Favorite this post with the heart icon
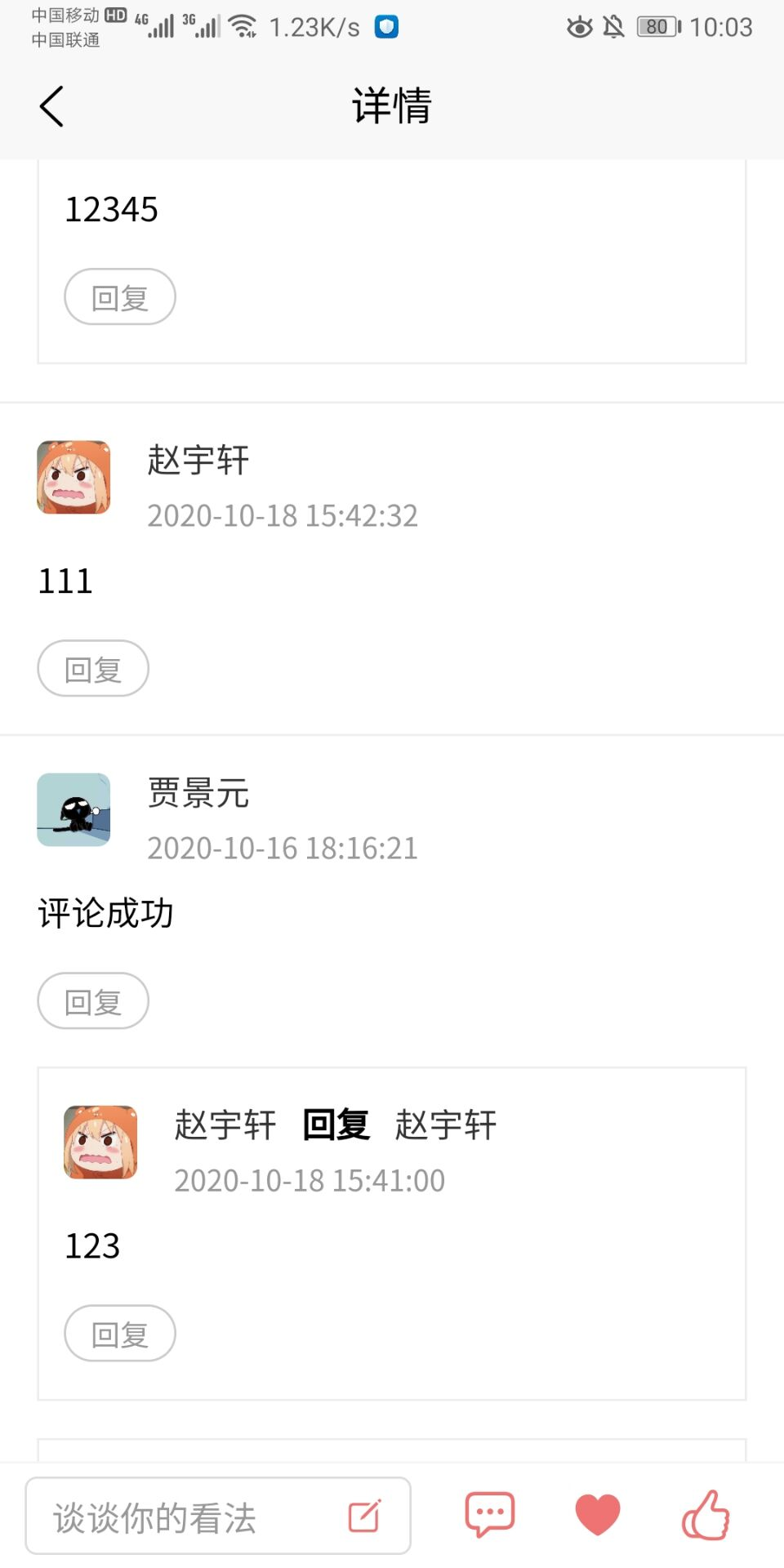This screenshot has width=784, height=1568. pyautogui.click(x=598, y=1515)
